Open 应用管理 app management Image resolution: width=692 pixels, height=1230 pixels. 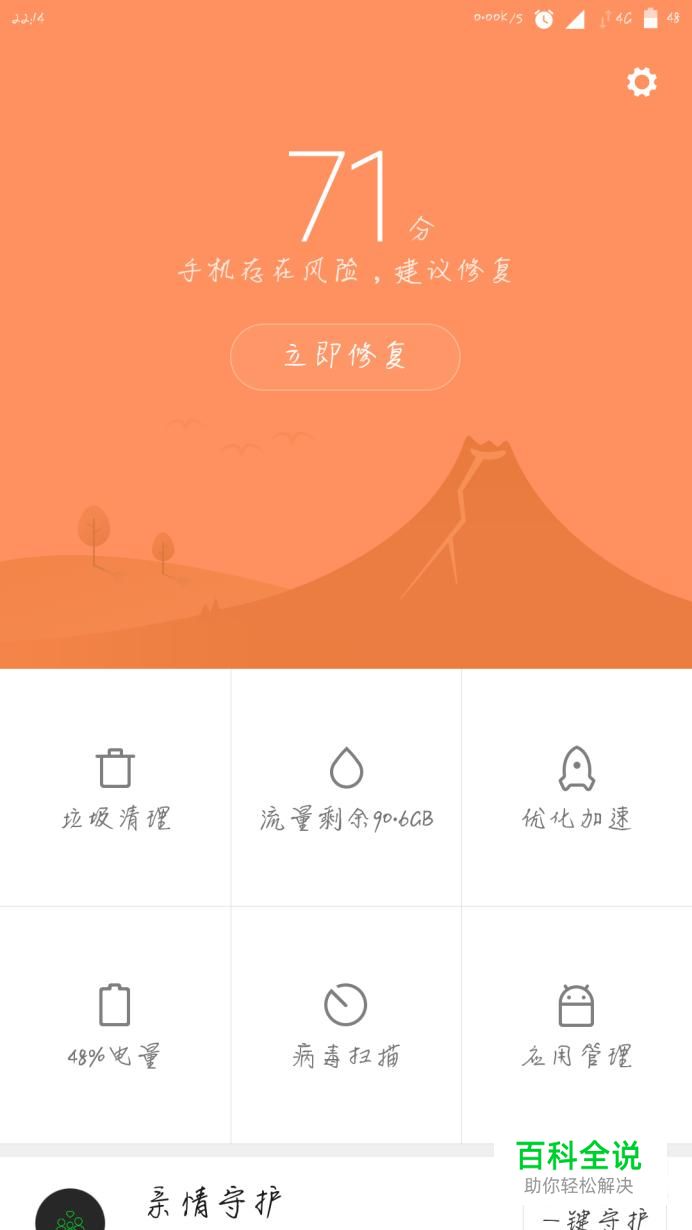click(576, 1025)
